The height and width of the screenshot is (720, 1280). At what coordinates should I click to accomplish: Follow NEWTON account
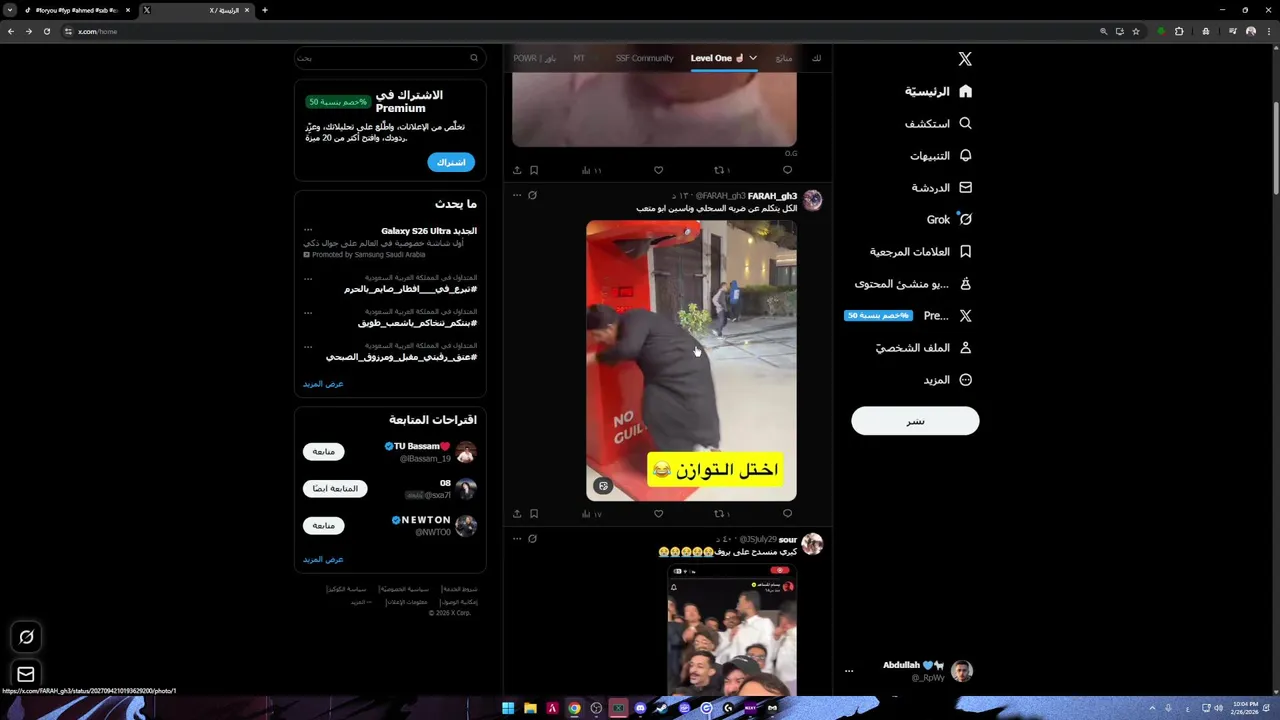tap(324, 525)
